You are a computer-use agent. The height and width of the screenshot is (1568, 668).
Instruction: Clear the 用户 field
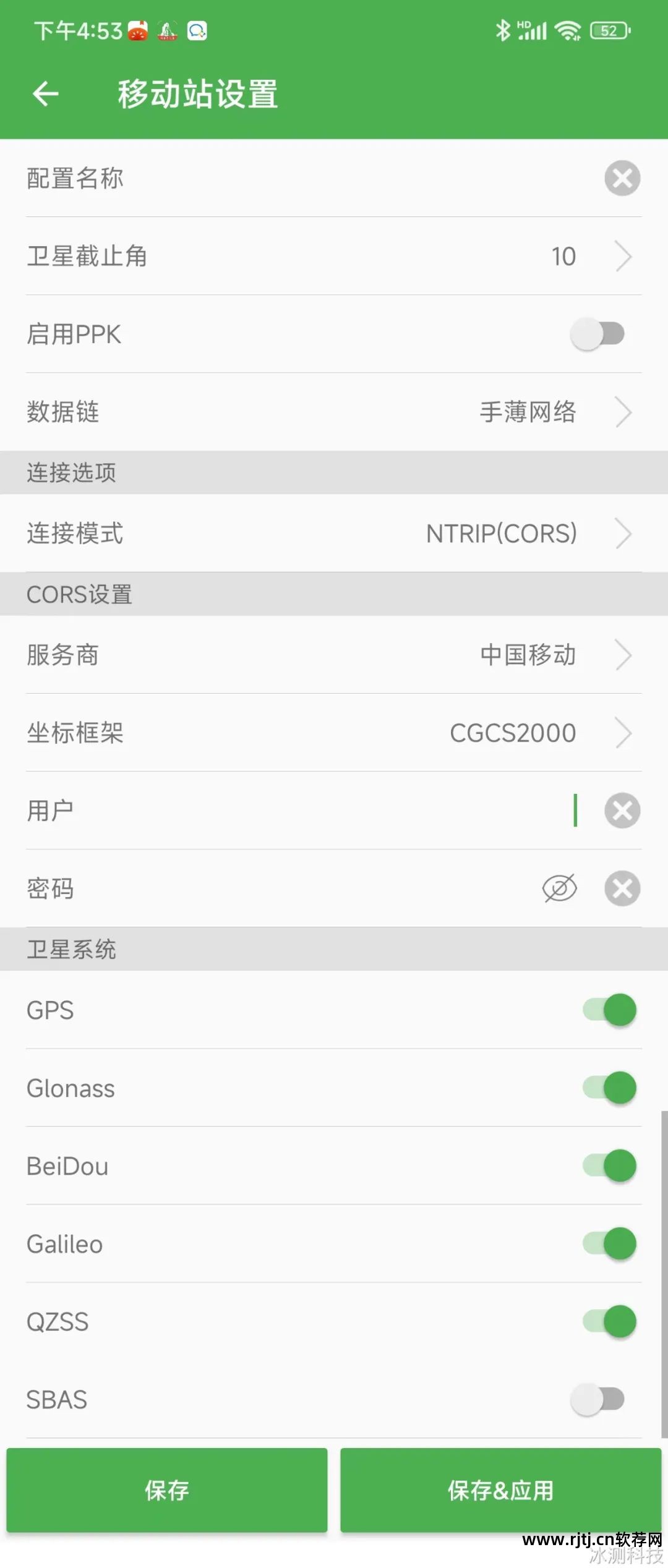[x=622, y=811]
